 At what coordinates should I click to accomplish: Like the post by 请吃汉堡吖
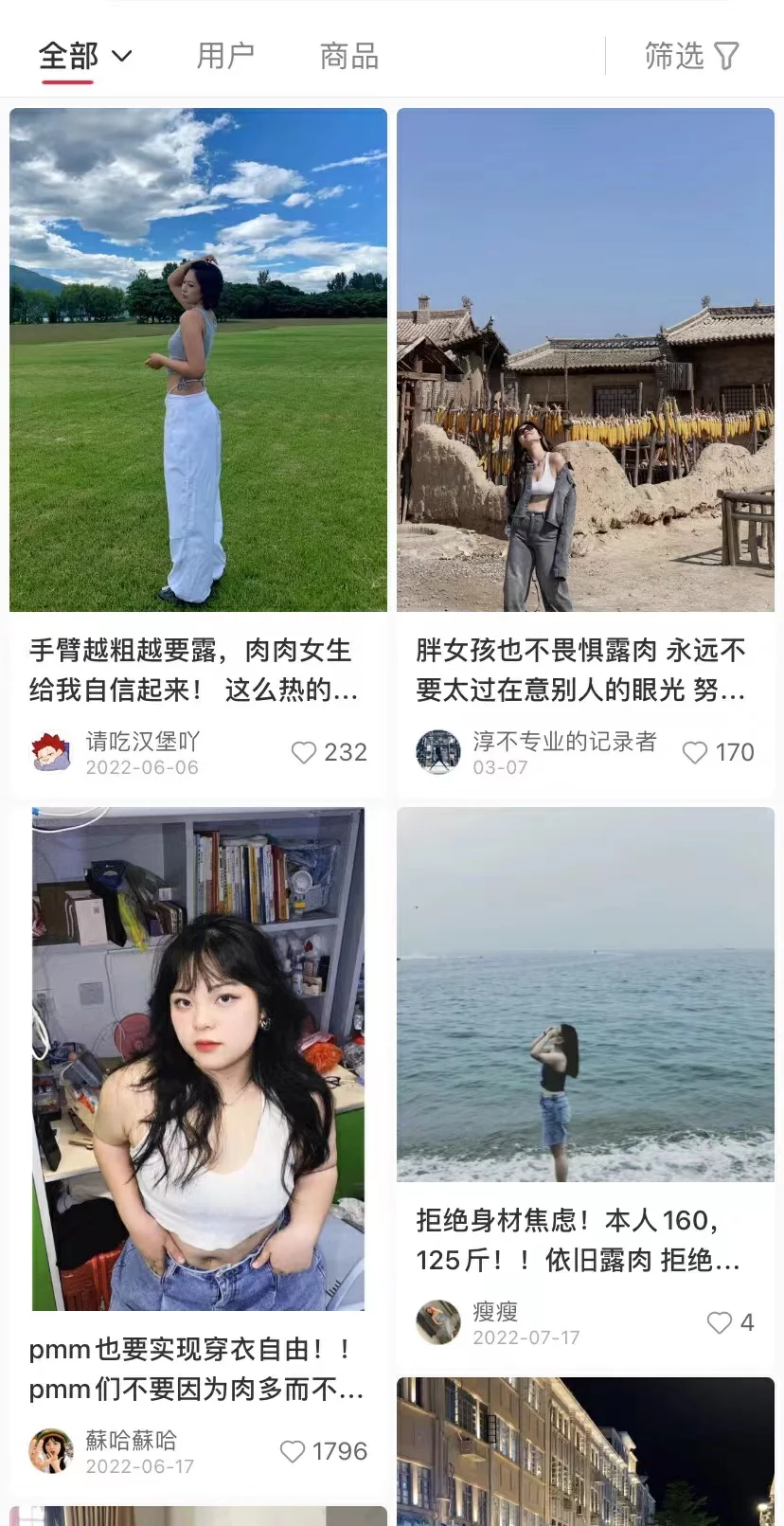[304, 753]
